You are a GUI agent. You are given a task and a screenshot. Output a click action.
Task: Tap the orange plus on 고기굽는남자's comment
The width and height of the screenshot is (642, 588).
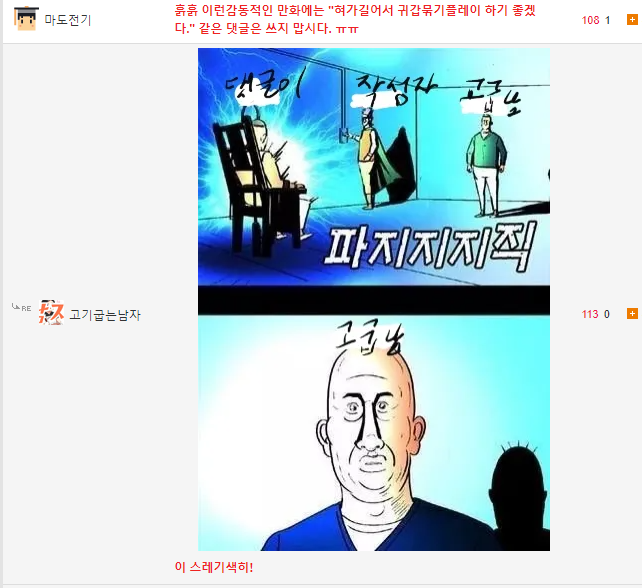pos(632,314)
